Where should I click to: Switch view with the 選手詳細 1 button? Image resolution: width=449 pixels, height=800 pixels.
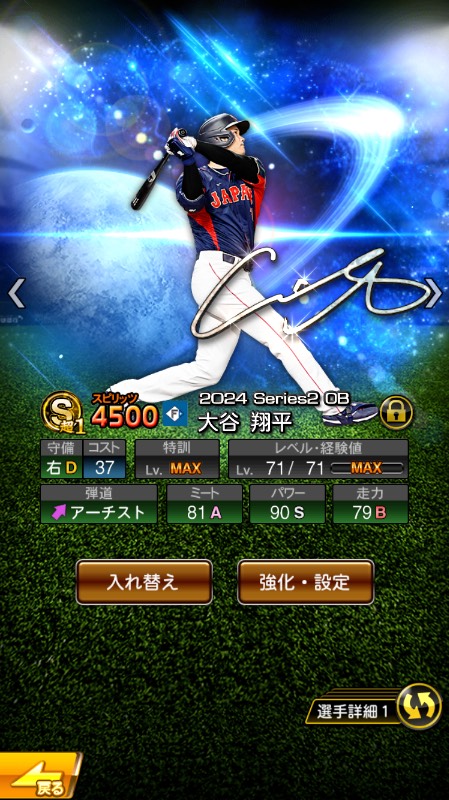pos(373,707)
